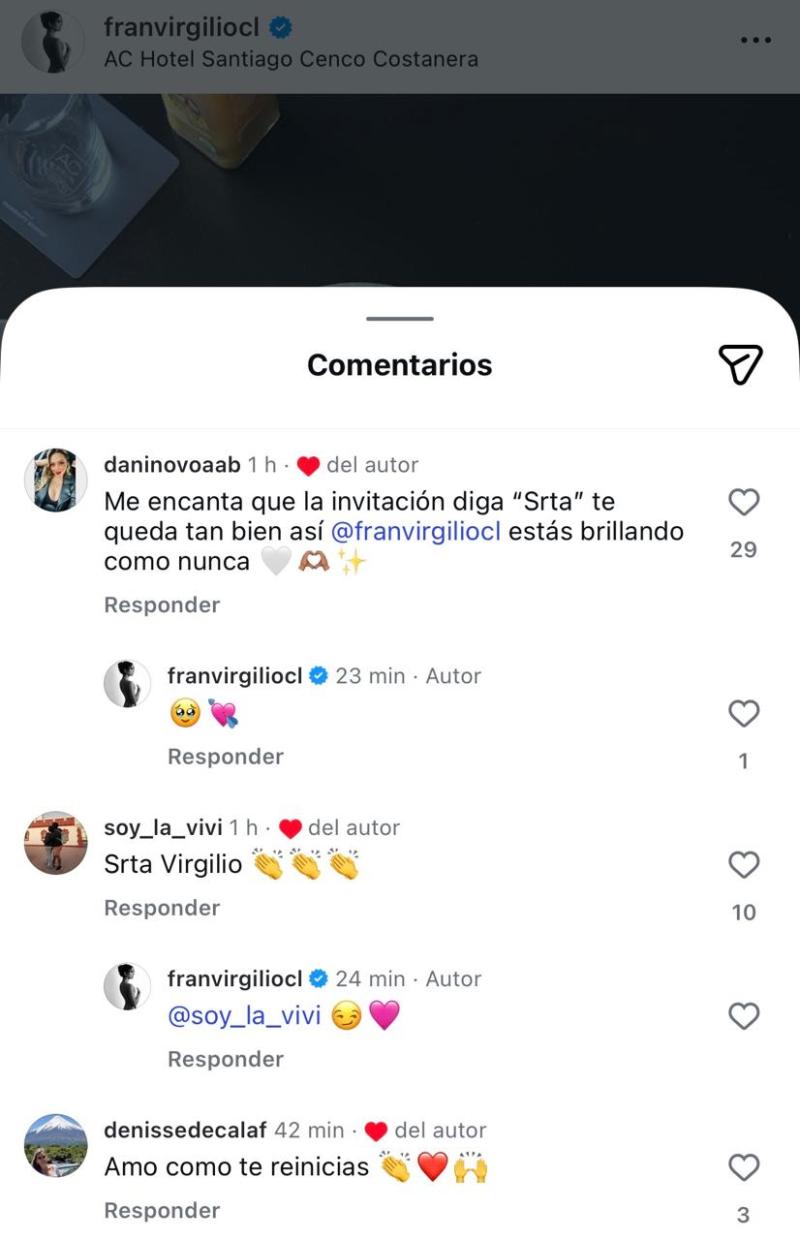800x1240 pixels.
Task: Like daninovoaab's comment with the heart
Action: [743, 502]
